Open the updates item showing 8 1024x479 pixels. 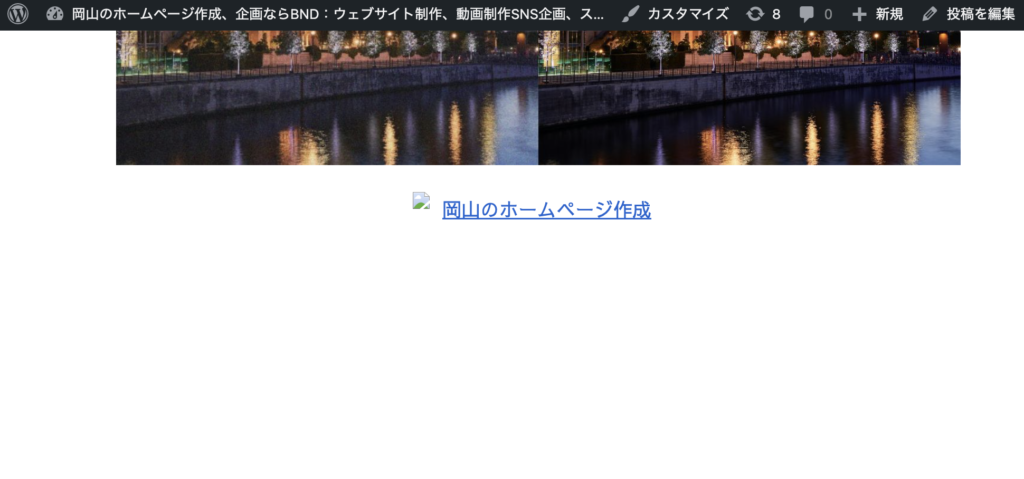(763, 14)
